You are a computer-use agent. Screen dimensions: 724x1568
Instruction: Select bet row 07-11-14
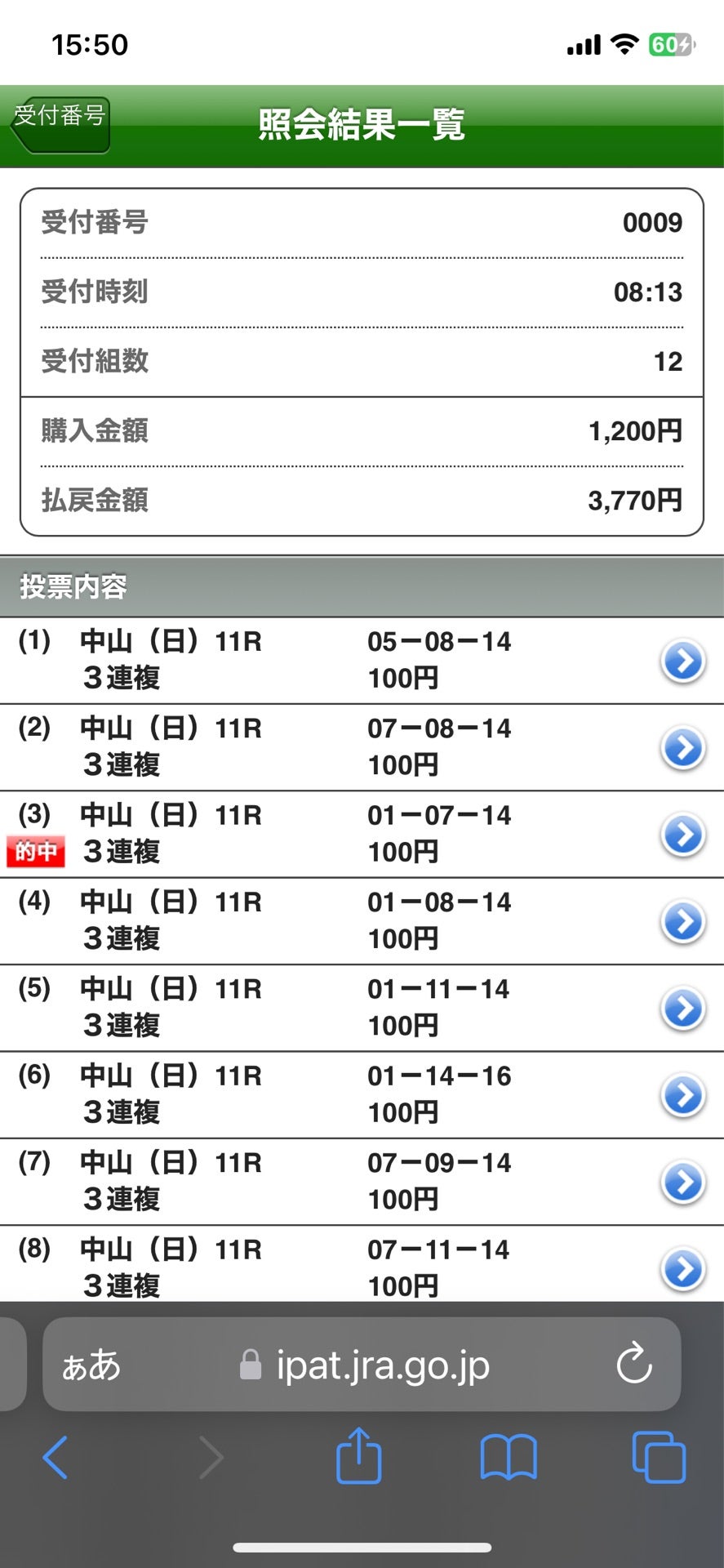click(x=682, y=1269)
